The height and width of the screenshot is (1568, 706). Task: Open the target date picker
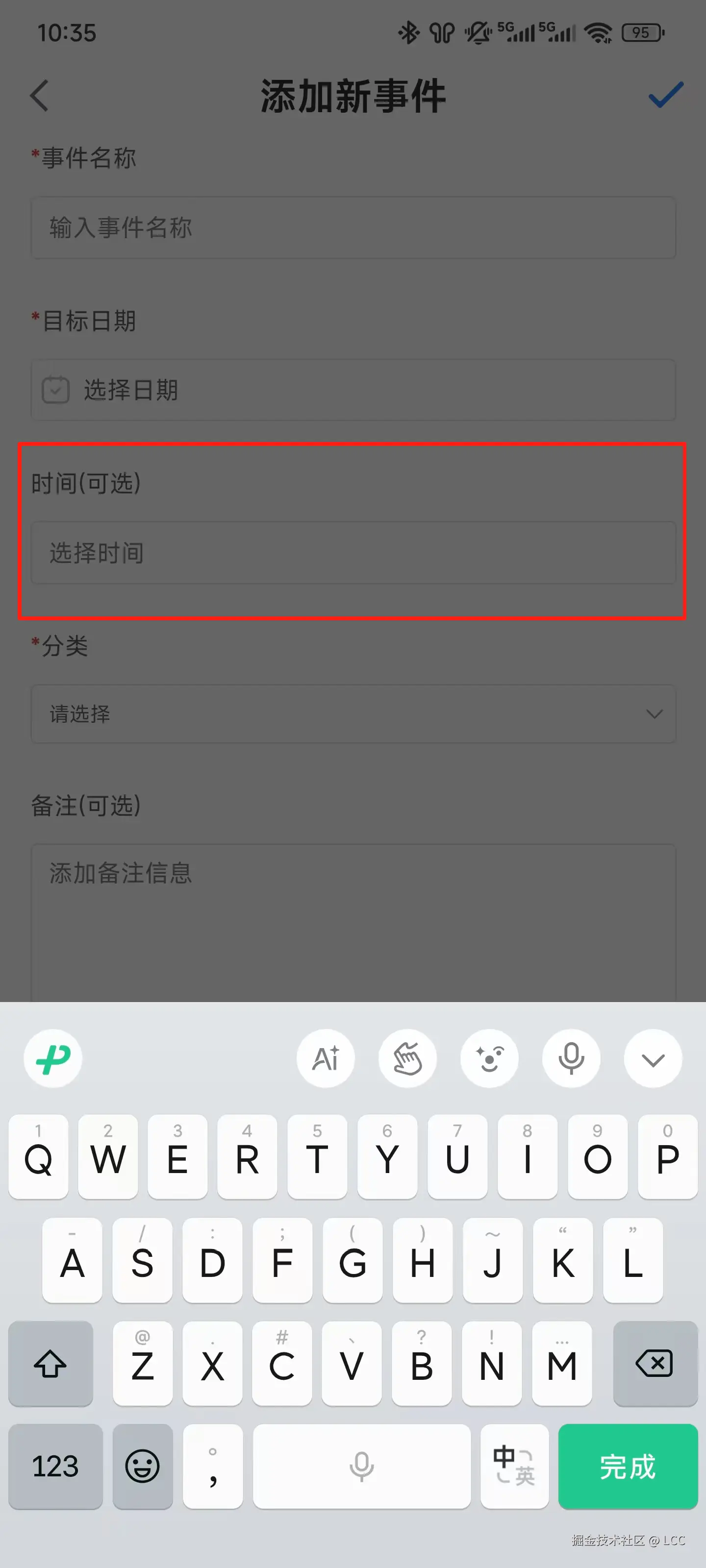[353, 390]
